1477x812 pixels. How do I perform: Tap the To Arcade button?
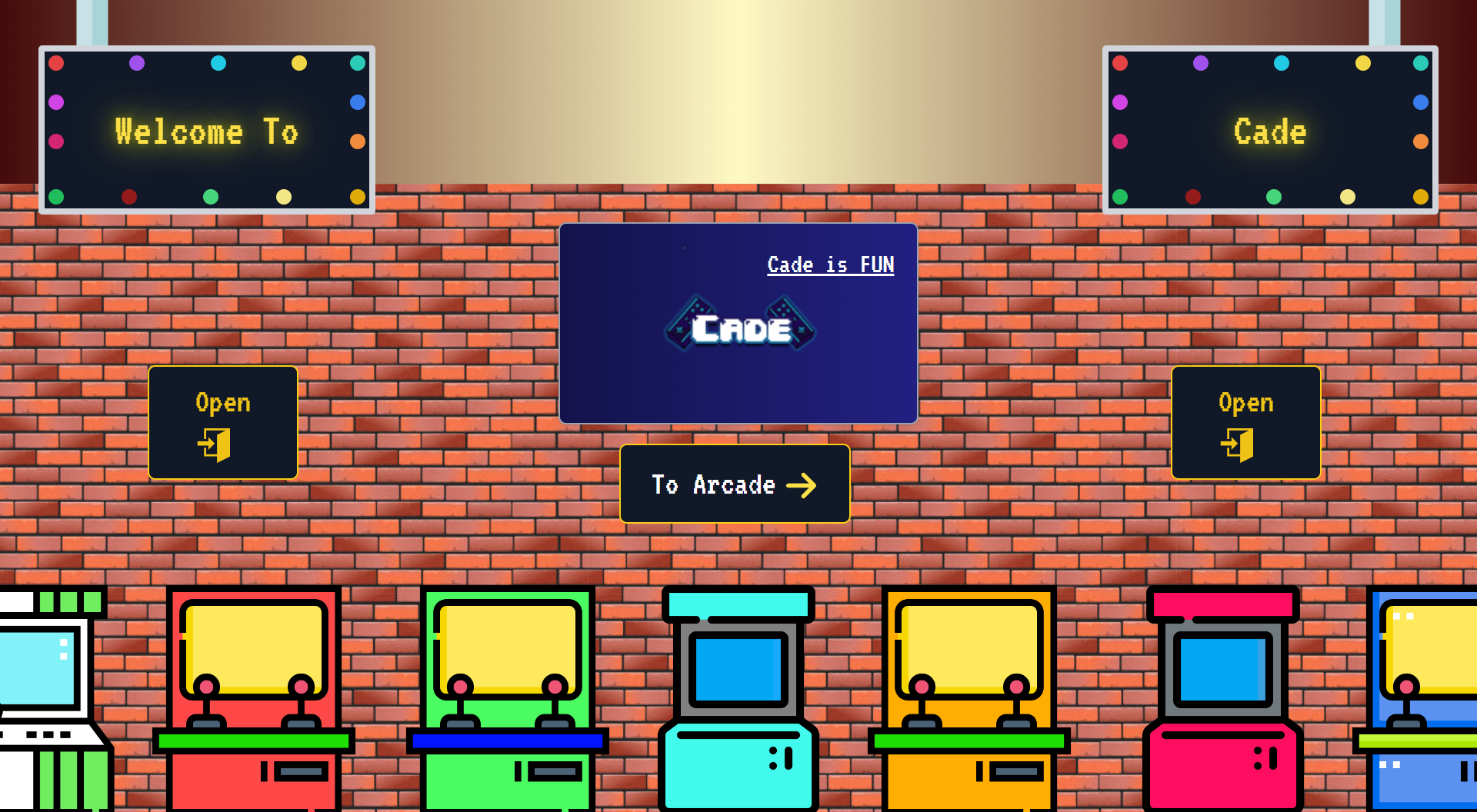pyautogui.click(x=735, y=484)
